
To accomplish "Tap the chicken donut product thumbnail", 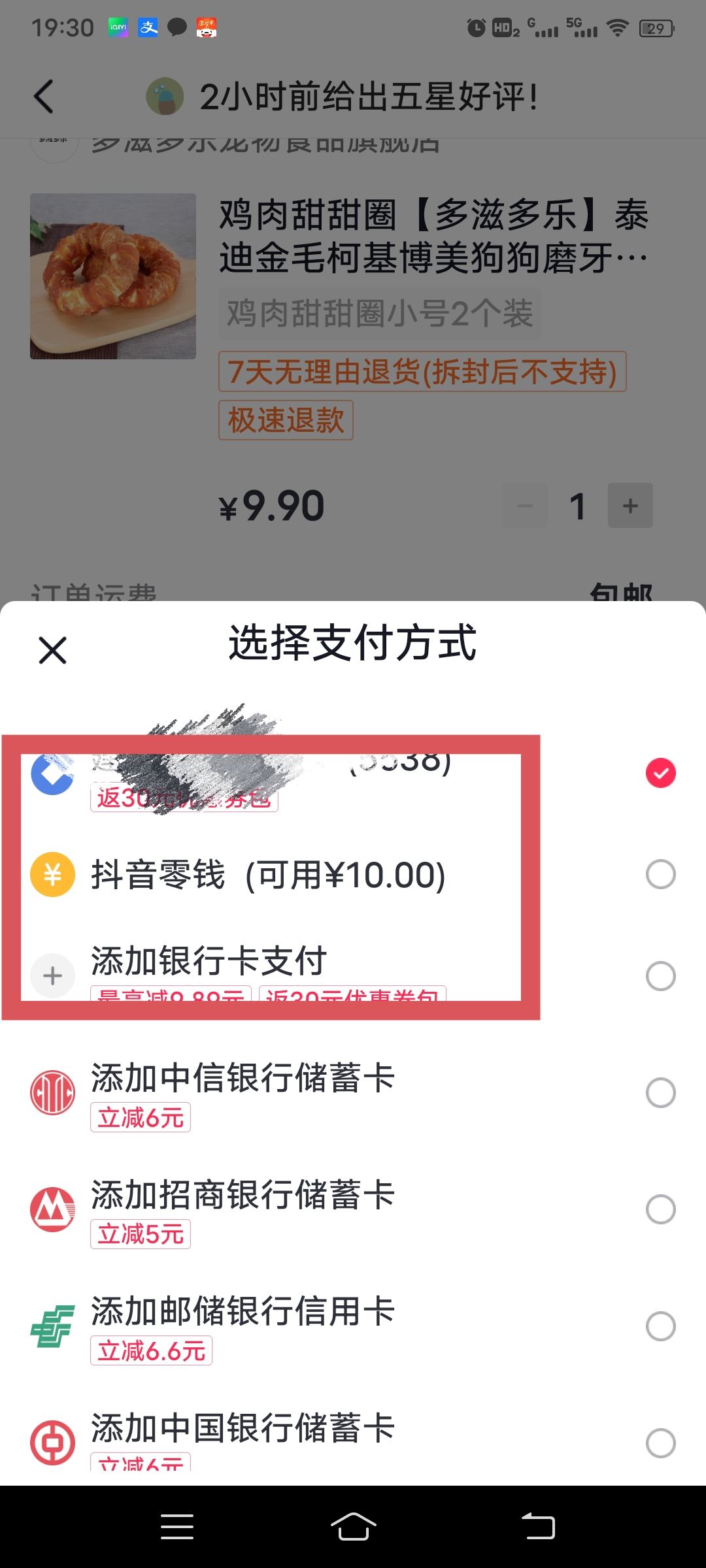I will point(112,276).
